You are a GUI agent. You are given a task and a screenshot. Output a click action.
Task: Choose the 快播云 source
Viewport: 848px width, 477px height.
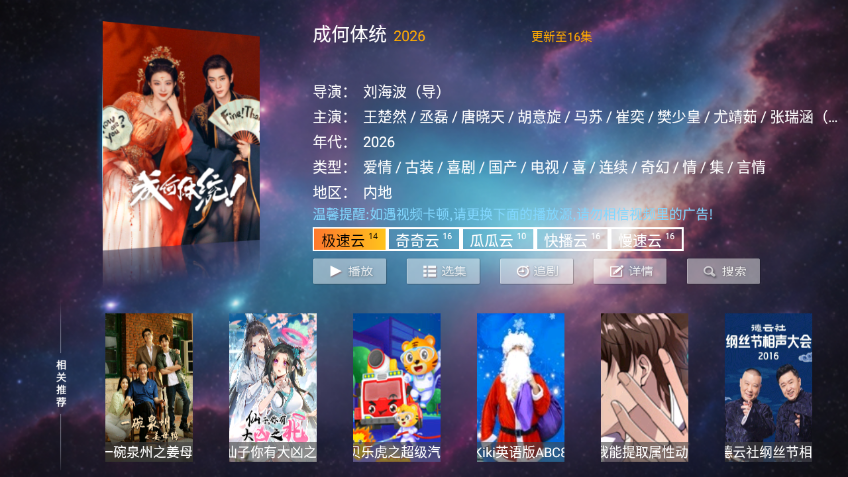(571, 240)
